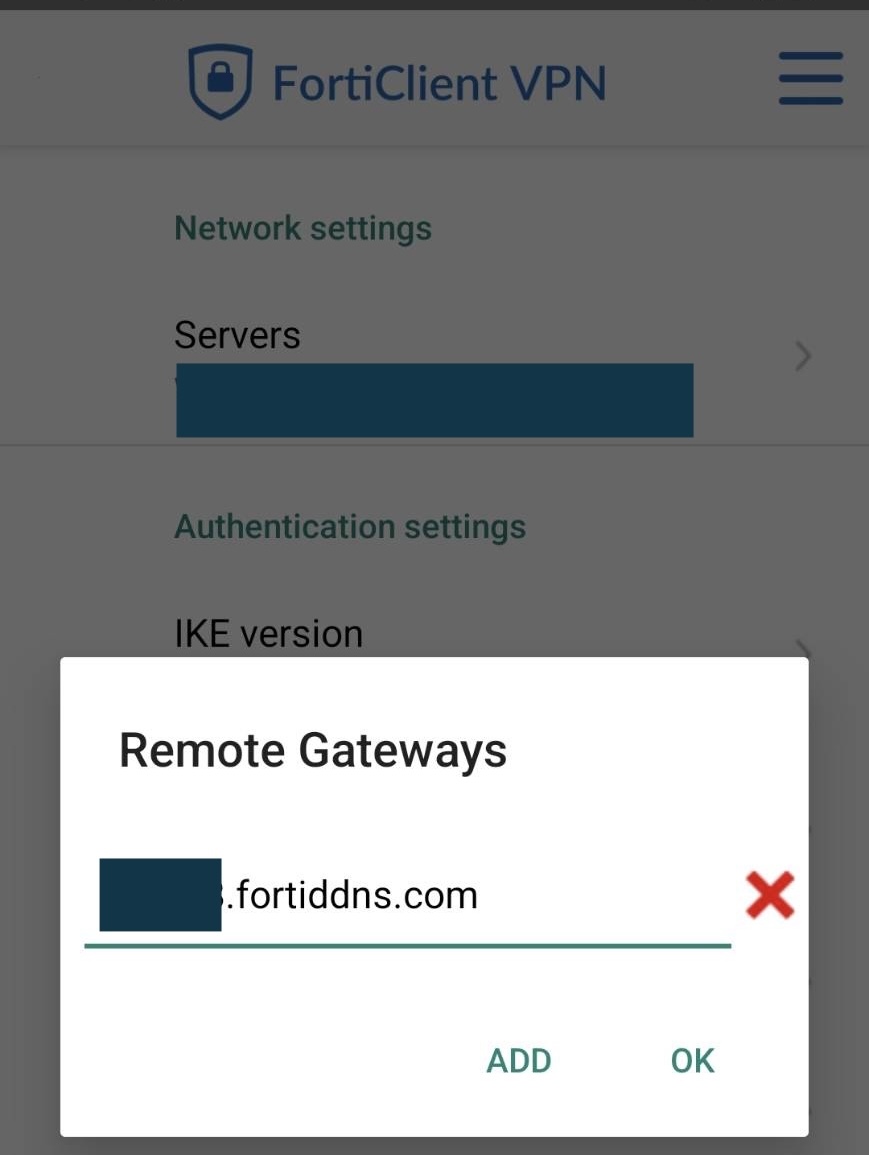Screen dimensions: 869x1155
Task: Tap ADD in Remote Gateways dialog
Action: click(518, 1061)
